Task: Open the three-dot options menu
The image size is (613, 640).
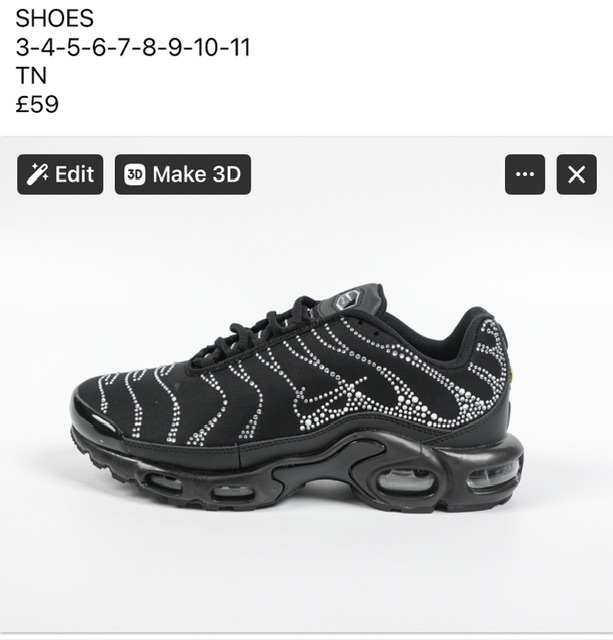Action: coord(525,175)
